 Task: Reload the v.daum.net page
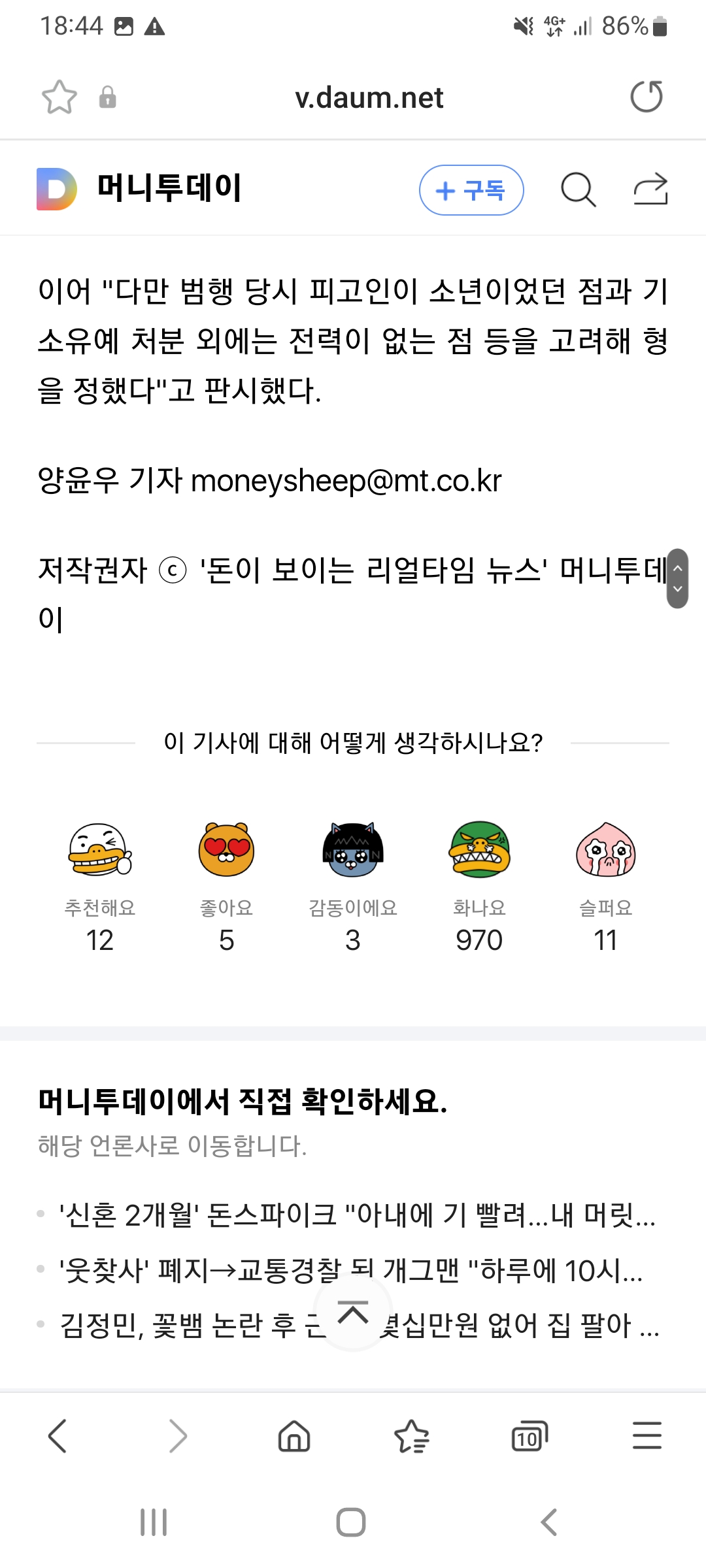tap(647, 97)
